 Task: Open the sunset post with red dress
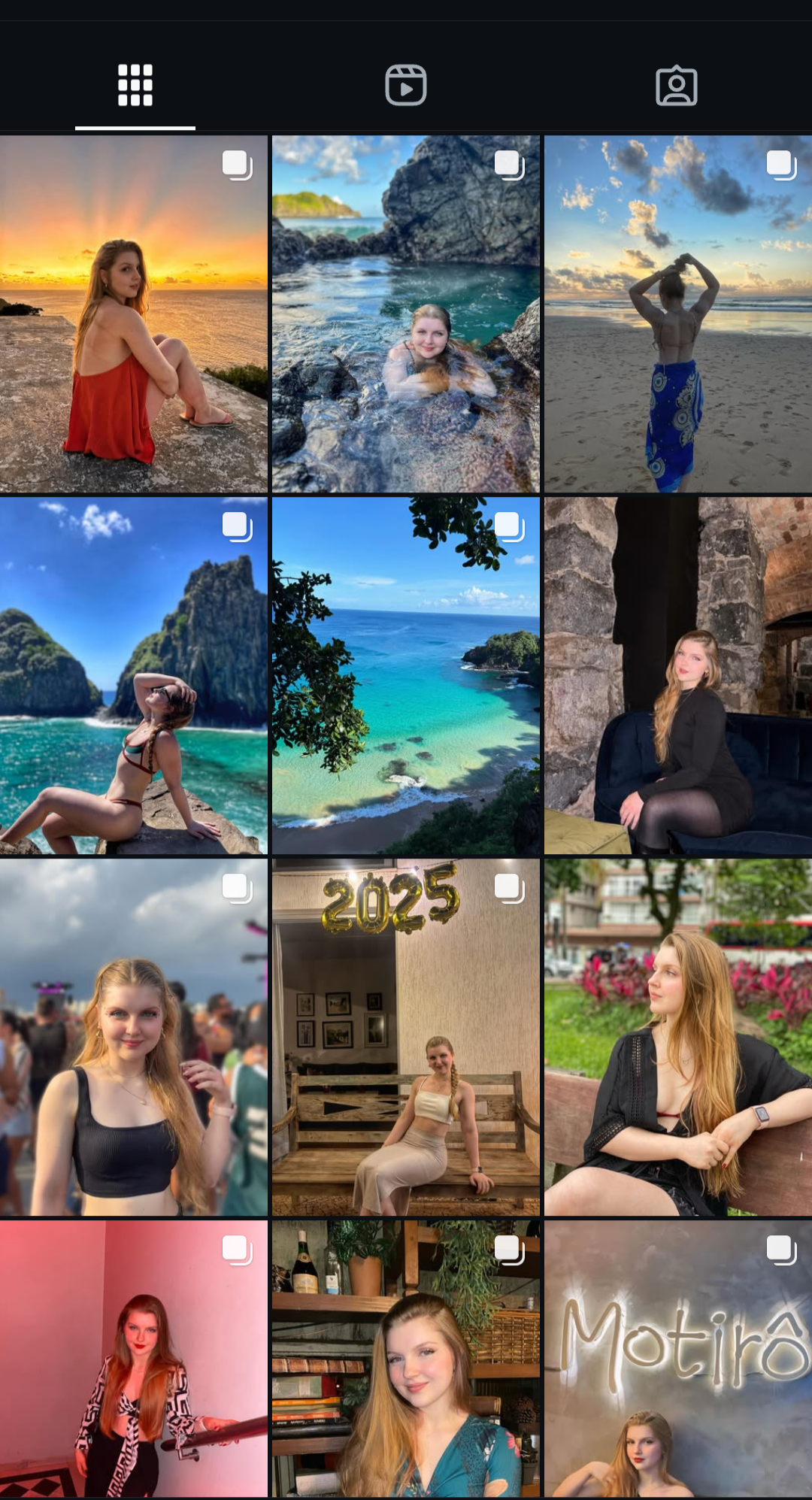tap(134, 314)
